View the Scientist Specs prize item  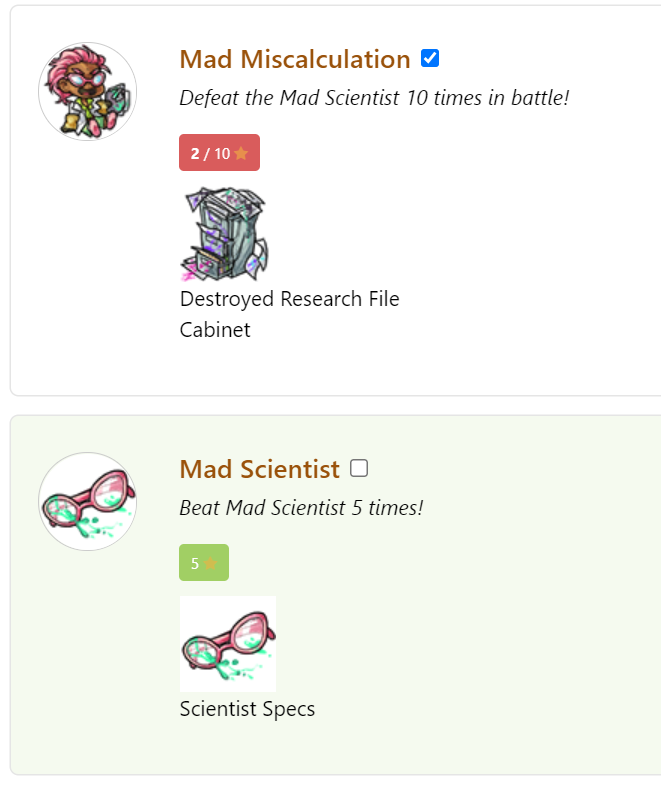[228, 644]
